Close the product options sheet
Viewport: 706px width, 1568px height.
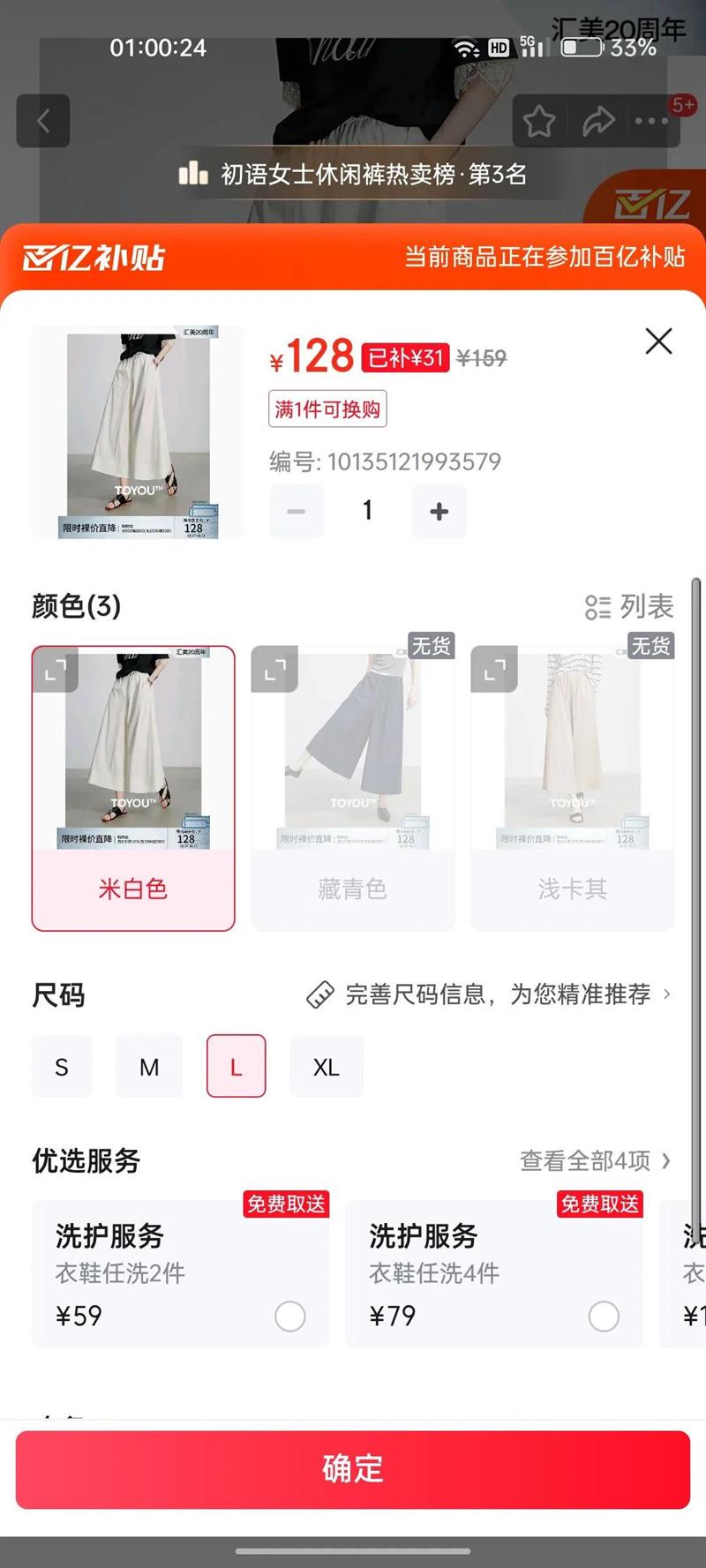point(658,341)
